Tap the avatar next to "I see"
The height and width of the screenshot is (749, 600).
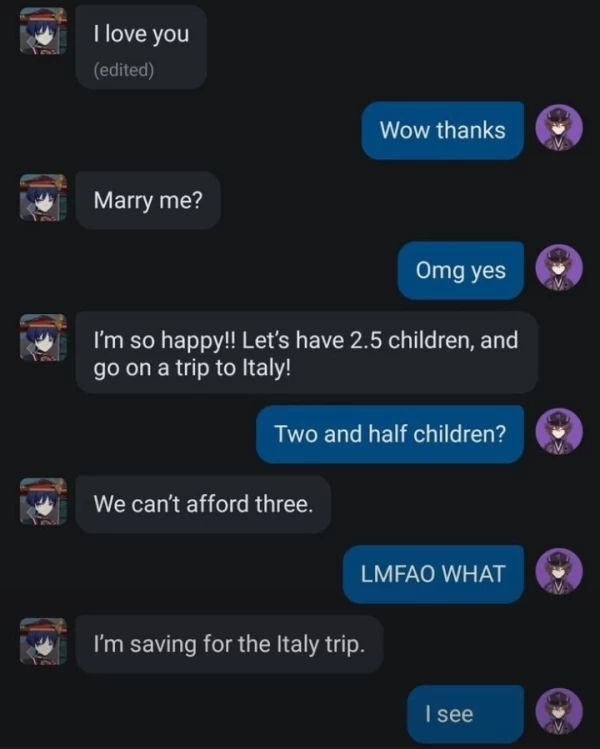[x=560, y=712]
